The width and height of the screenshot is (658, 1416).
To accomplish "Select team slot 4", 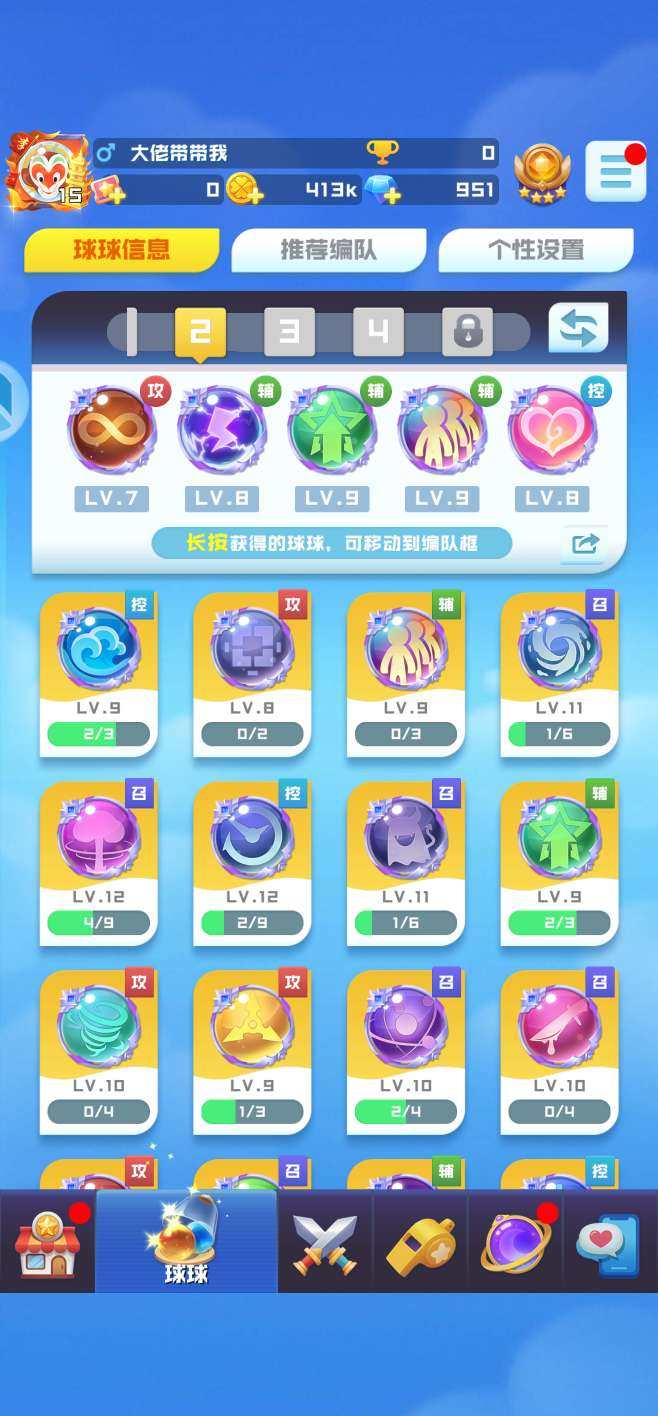I will [x=378, y=332].
